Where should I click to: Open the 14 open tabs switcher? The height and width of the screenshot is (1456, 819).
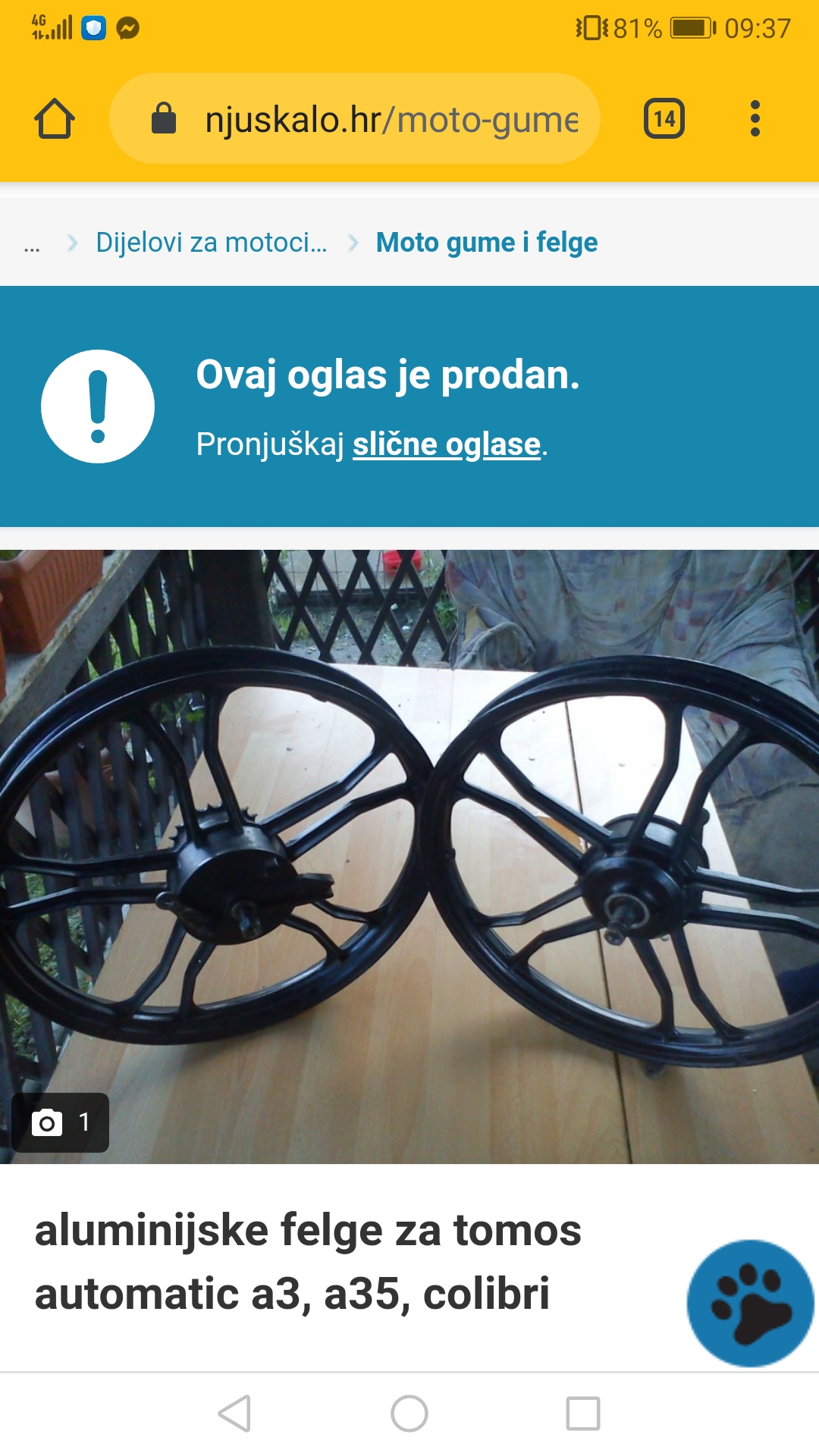(664, 119)
